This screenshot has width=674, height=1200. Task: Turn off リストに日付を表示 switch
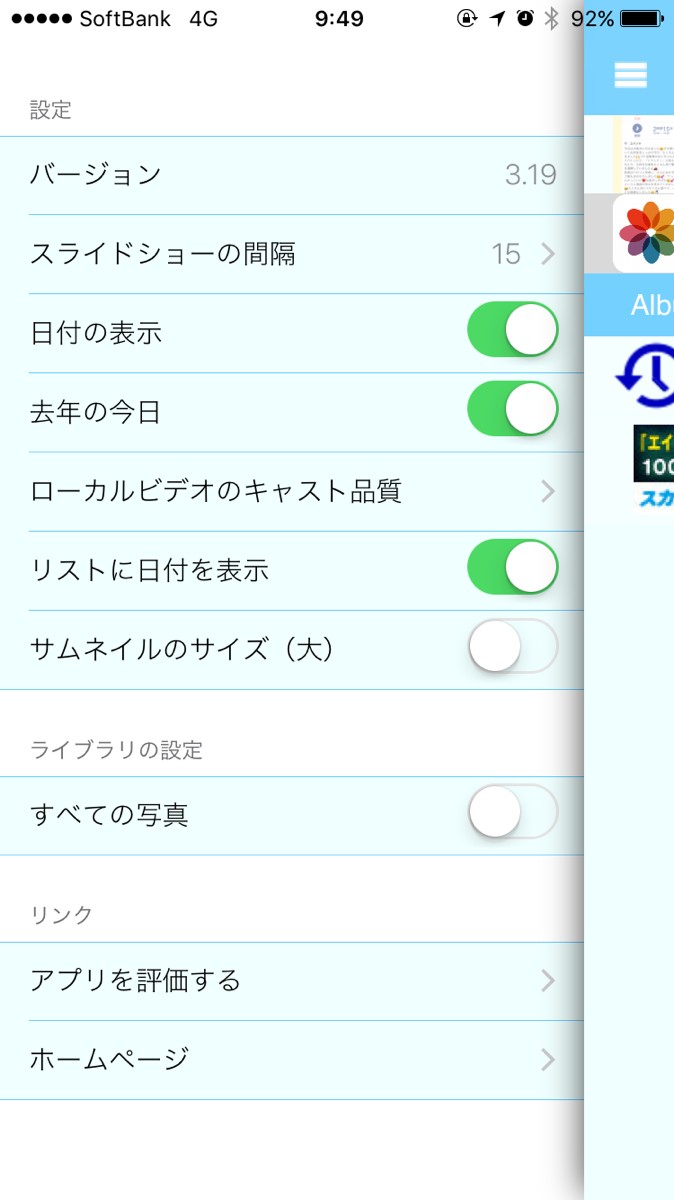pyautogui.click(x=512, y=568)
